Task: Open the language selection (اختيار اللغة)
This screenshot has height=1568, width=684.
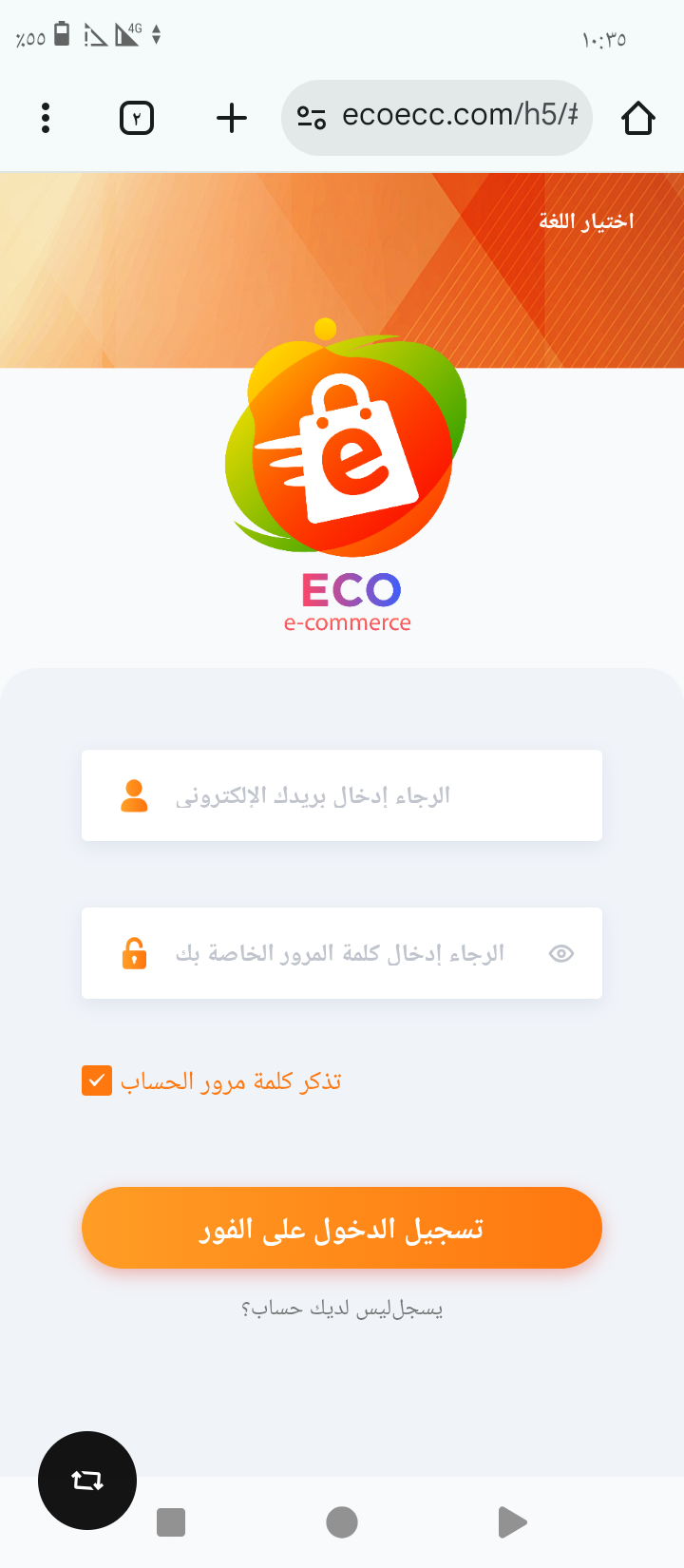Action: click(x=586, y=221)
